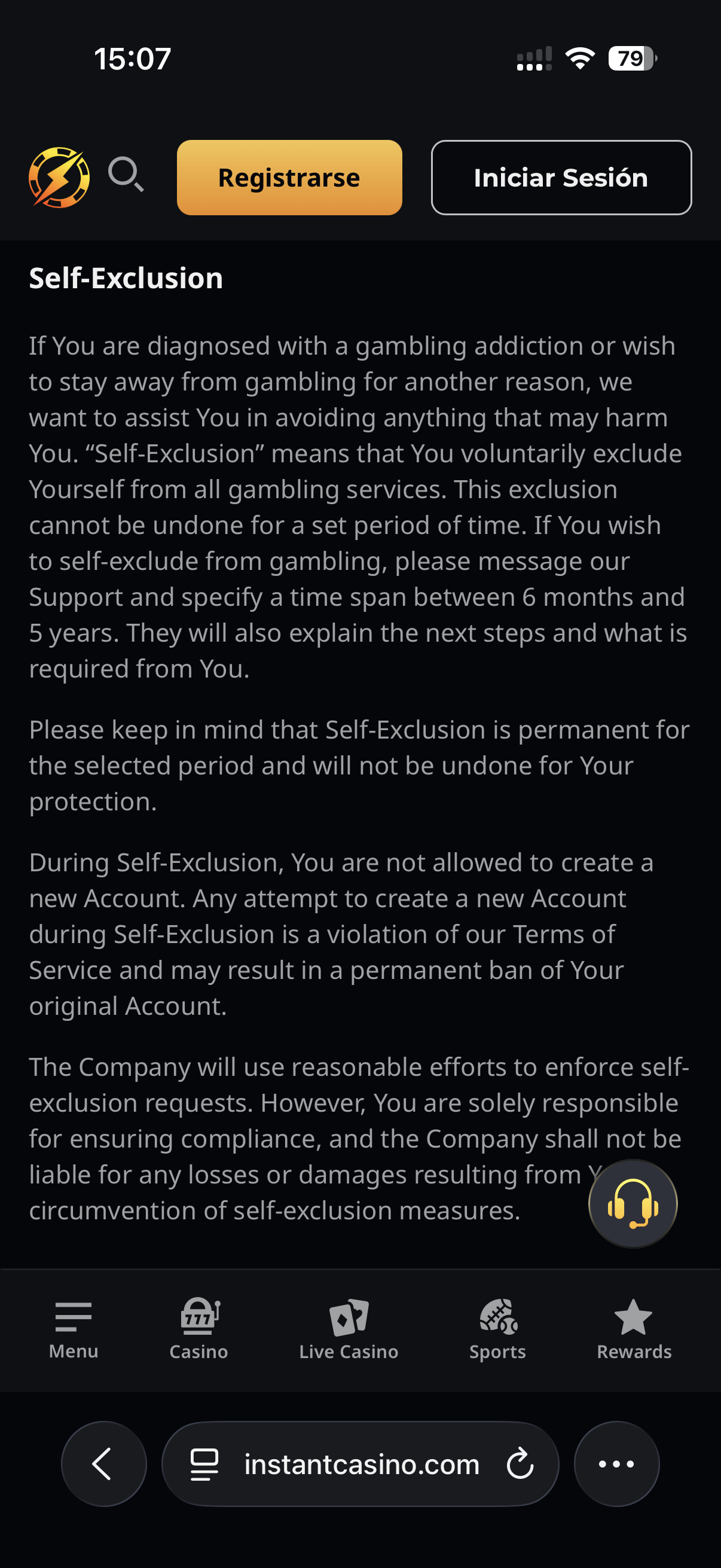Open the search magnifier icon

click(x=126, y=175)
